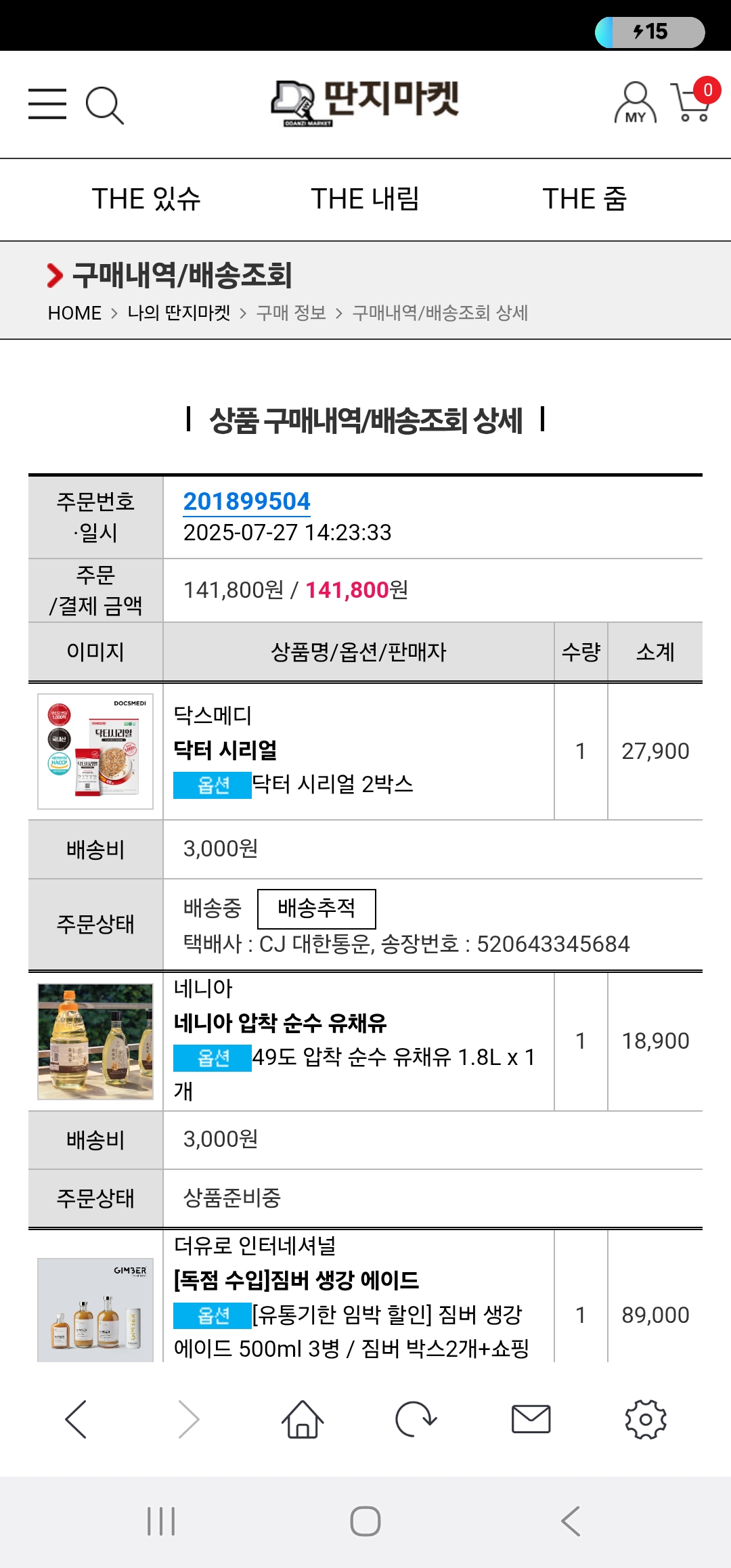Reload the page with the refresh icon
This screenshot has height=1568, width=731.
click(416, 1419)
